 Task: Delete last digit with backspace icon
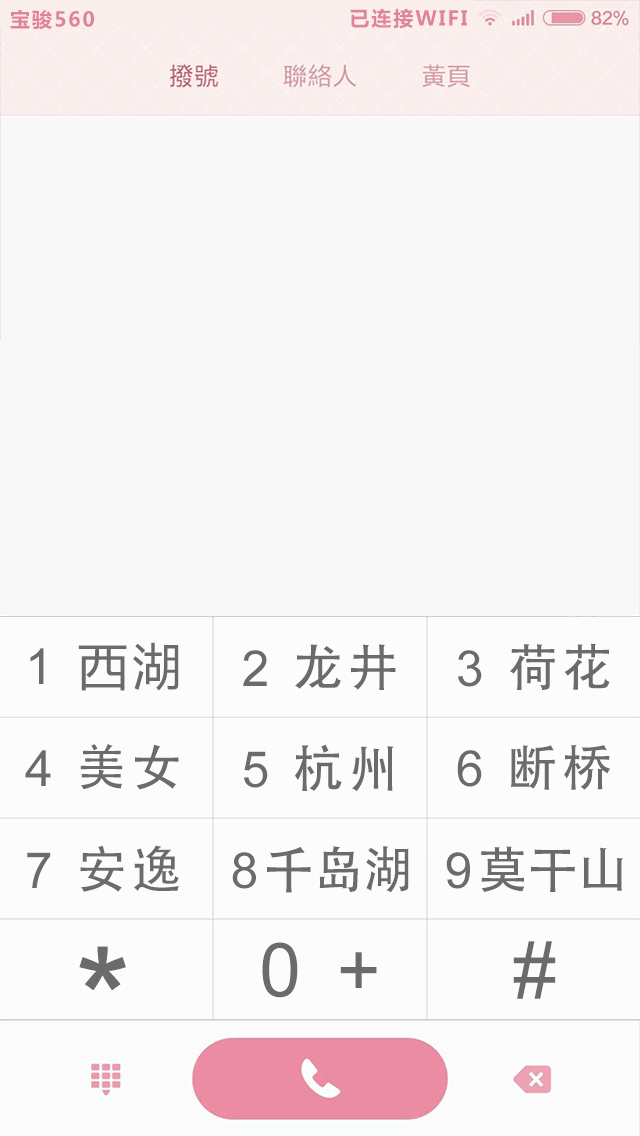click(x=533, y=1079)
